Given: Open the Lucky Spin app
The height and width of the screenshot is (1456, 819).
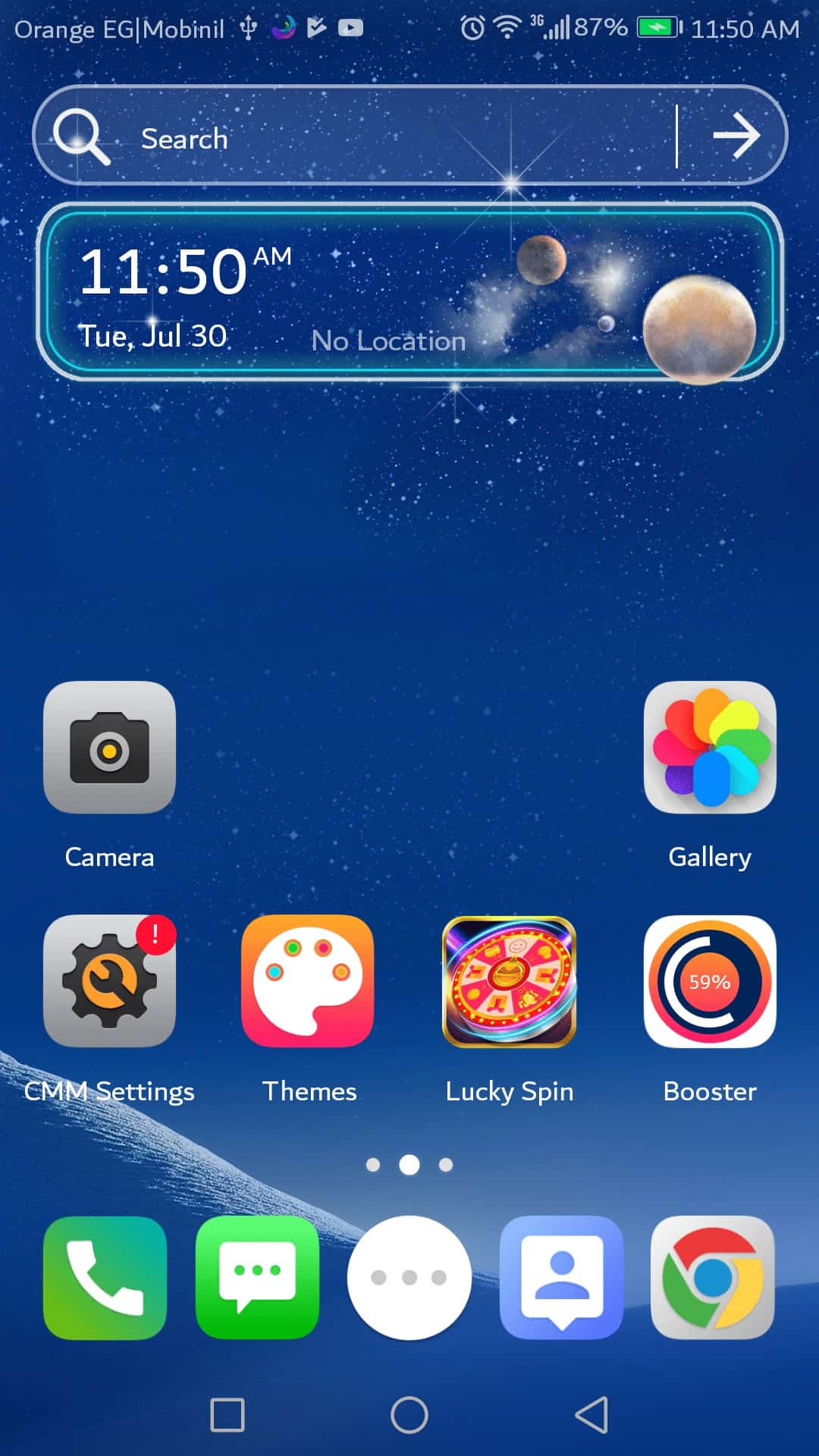Looking at the screenshot, I should [509, 981].
